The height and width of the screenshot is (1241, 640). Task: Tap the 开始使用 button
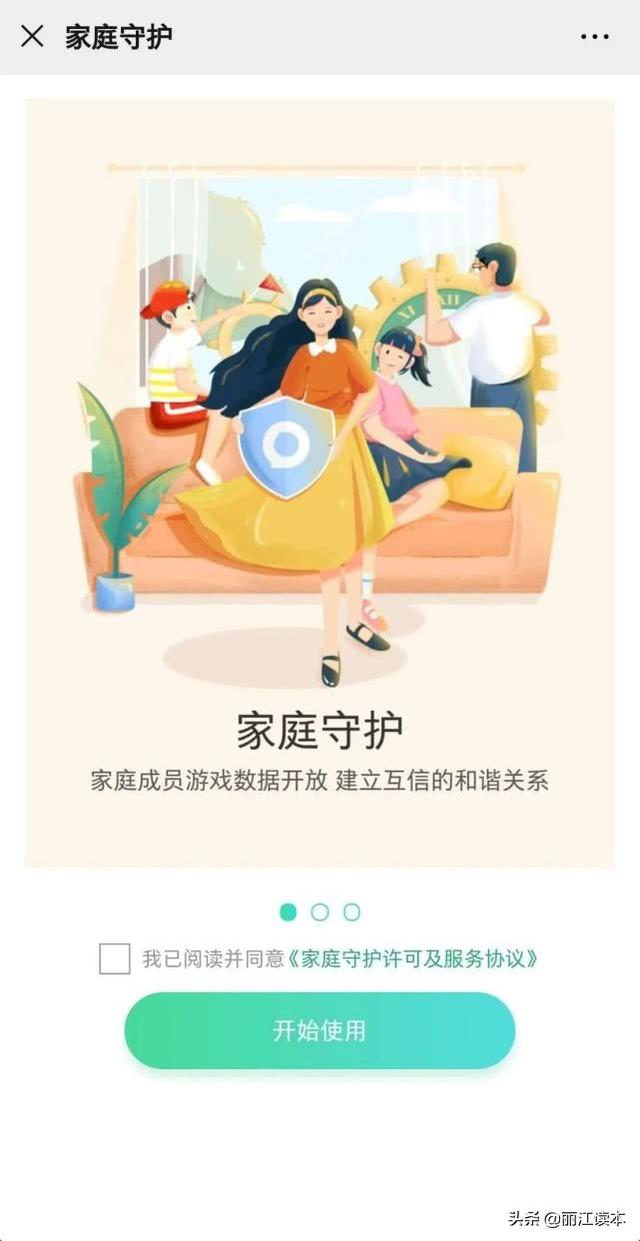[x=319, y=1030]
